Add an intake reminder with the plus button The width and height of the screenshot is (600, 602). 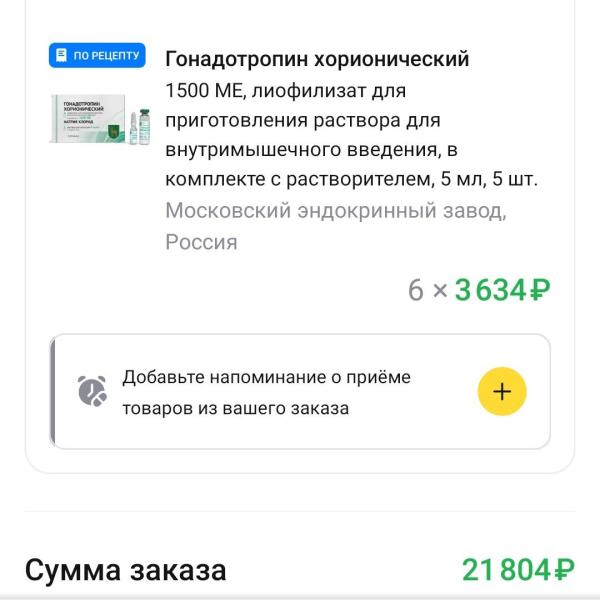tap(502, 392)
